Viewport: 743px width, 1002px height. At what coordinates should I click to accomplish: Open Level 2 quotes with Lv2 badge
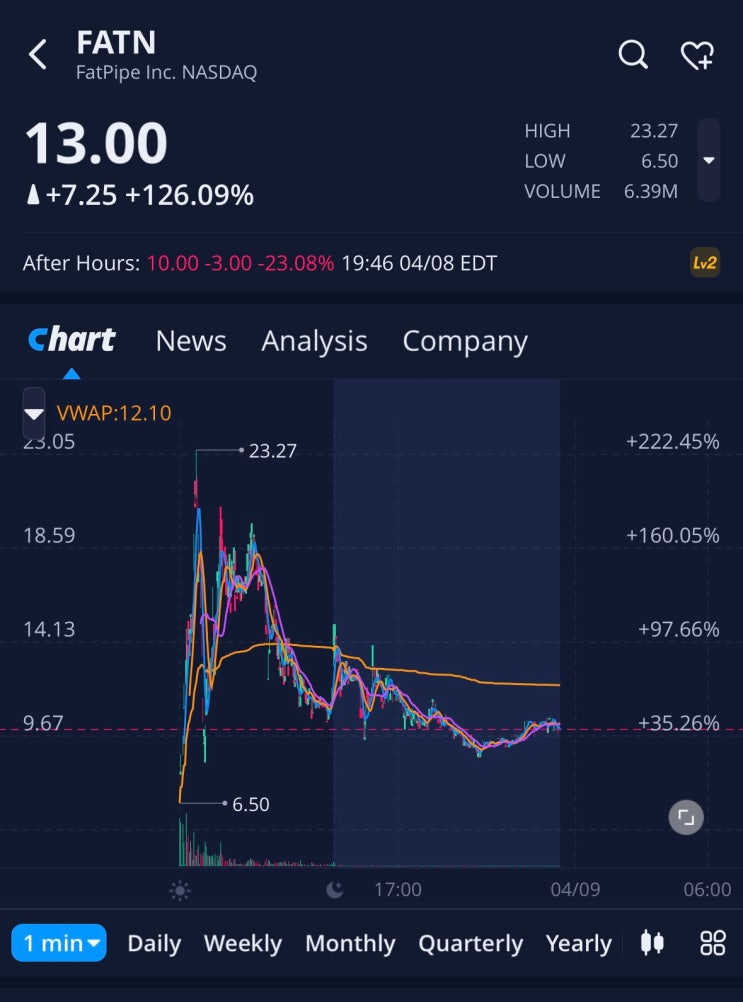click(x=706, y=262)
